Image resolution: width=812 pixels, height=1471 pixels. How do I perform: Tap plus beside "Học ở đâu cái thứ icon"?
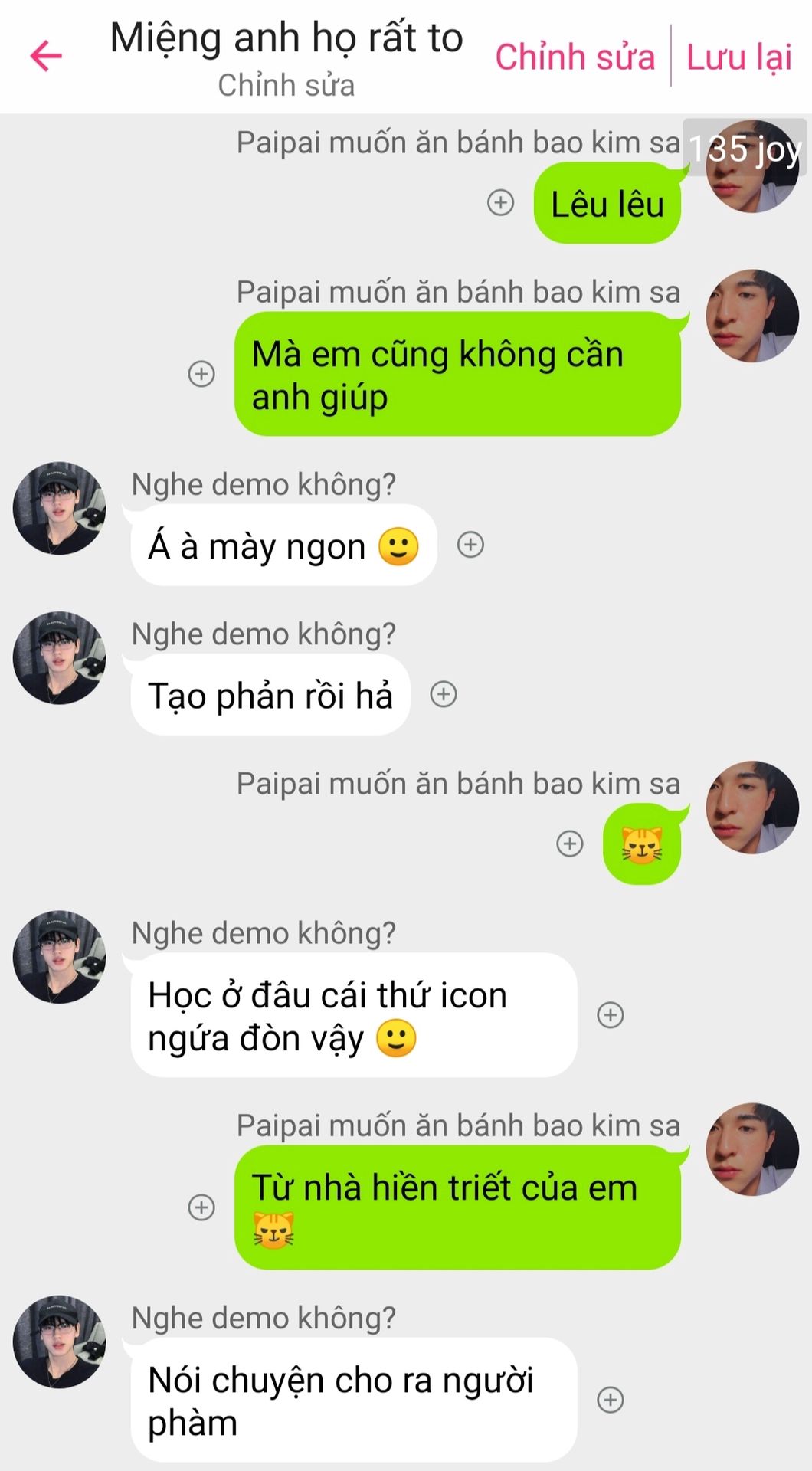click(x=611, y=1015)
